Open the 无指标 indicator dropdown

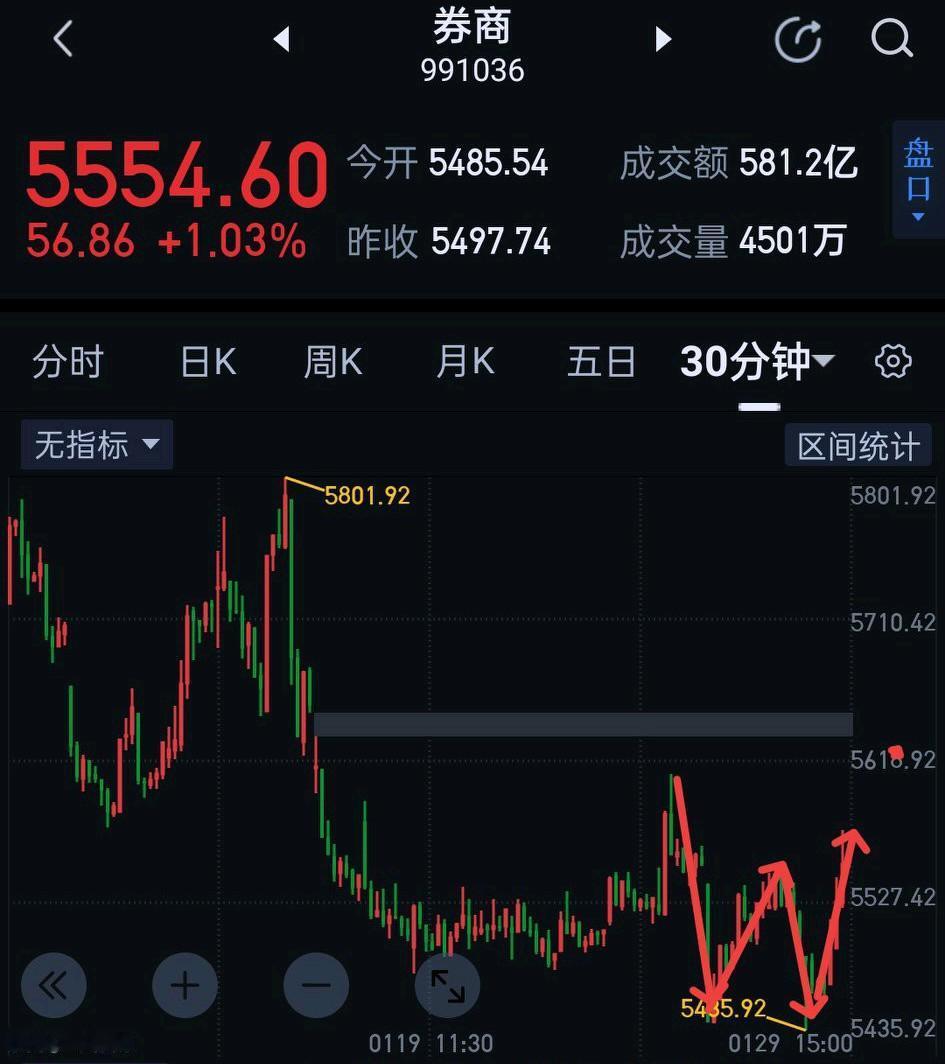(x=96, y=444)
